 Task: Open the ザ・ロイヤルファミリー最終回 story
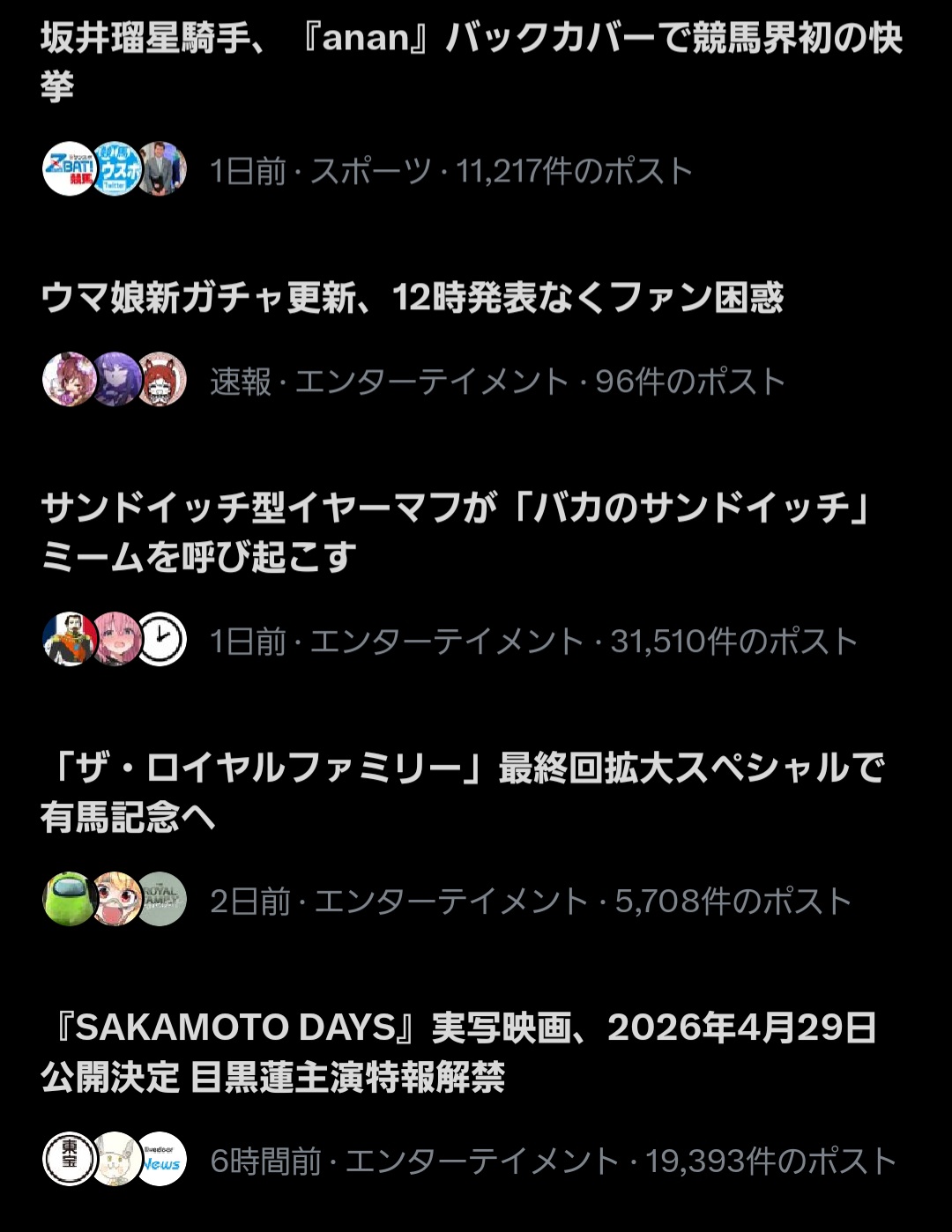(462, 792)
